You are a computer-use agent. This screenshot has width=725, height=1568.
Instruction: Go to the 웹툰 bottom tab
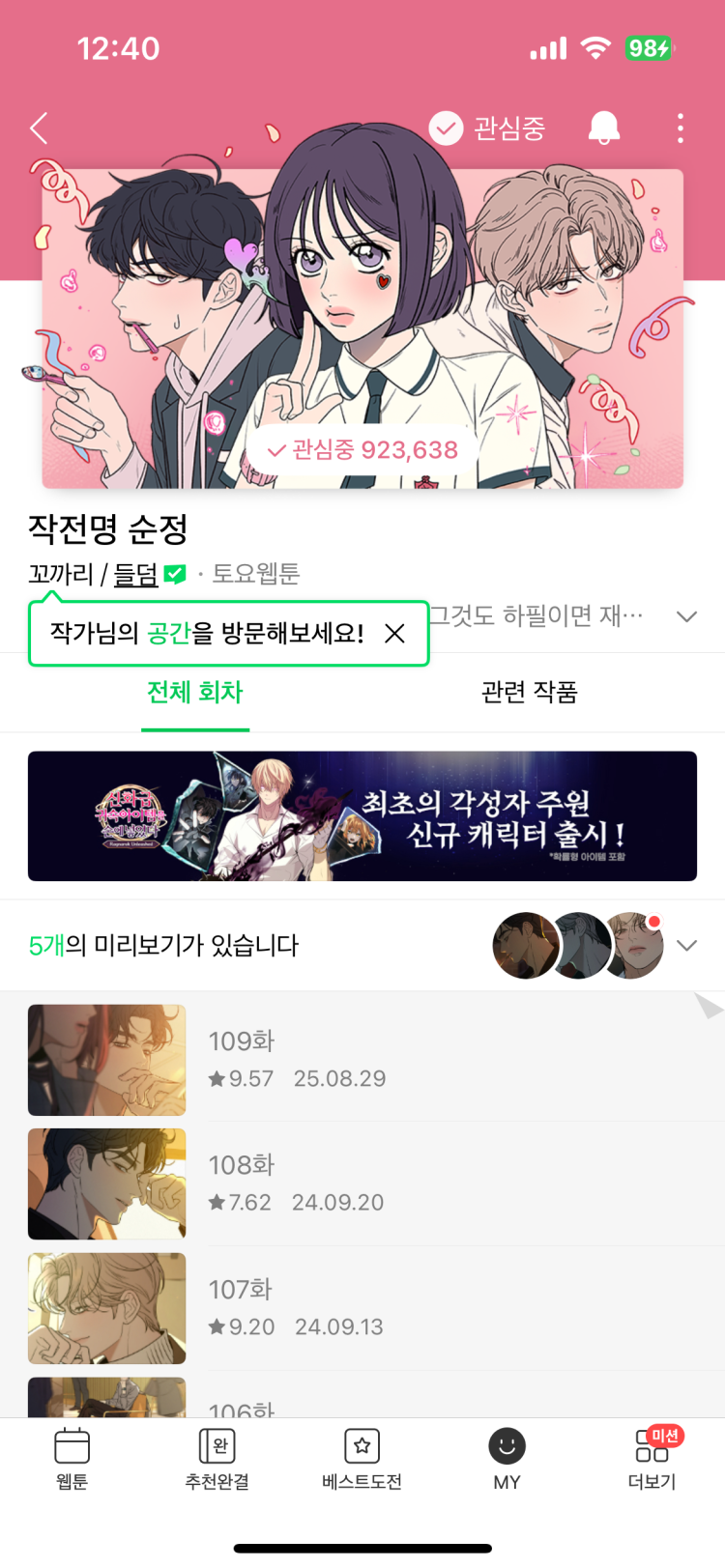coord(72,1459)
